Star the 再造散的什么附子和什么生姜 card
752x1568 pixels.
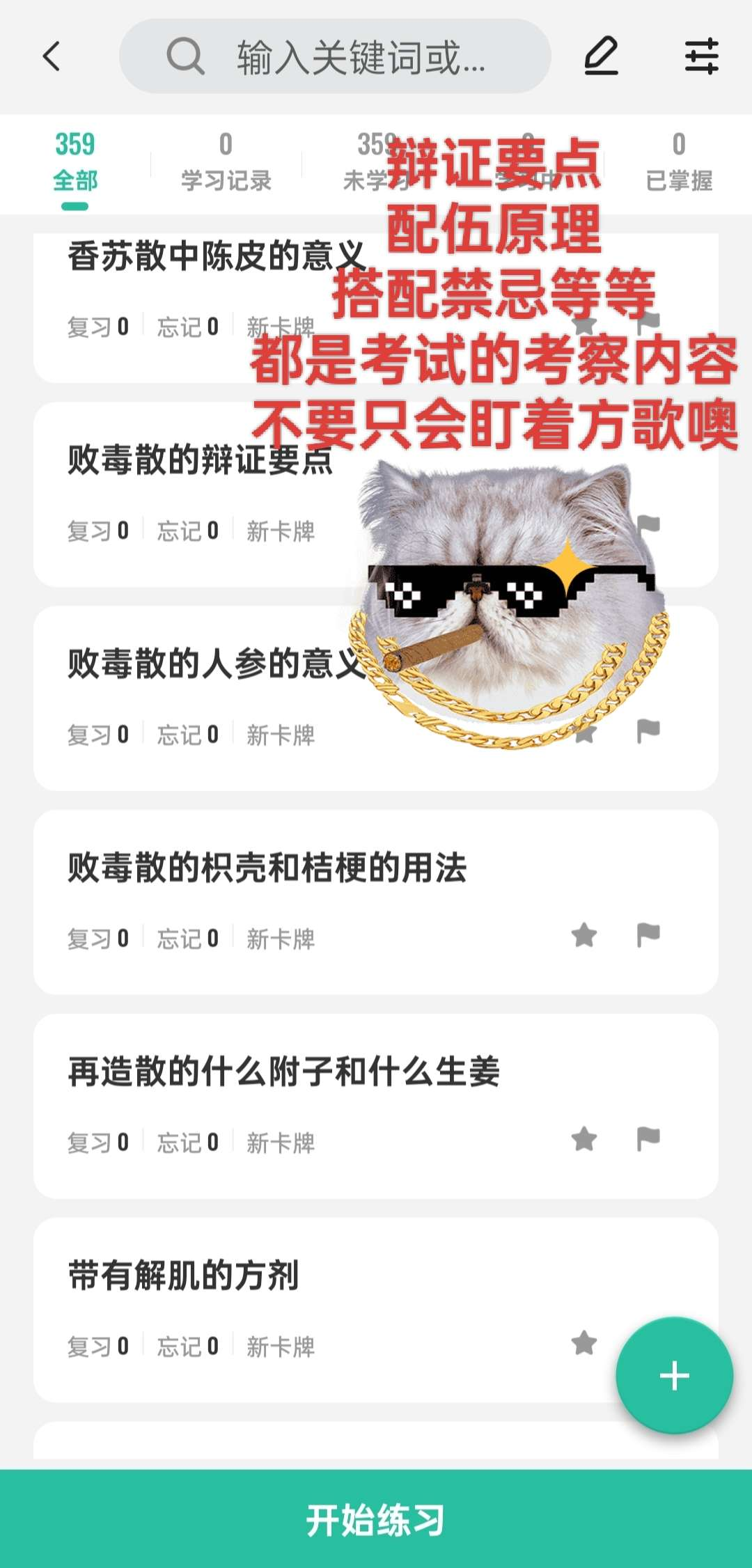pyautogui.click(x=583, y=1139)
